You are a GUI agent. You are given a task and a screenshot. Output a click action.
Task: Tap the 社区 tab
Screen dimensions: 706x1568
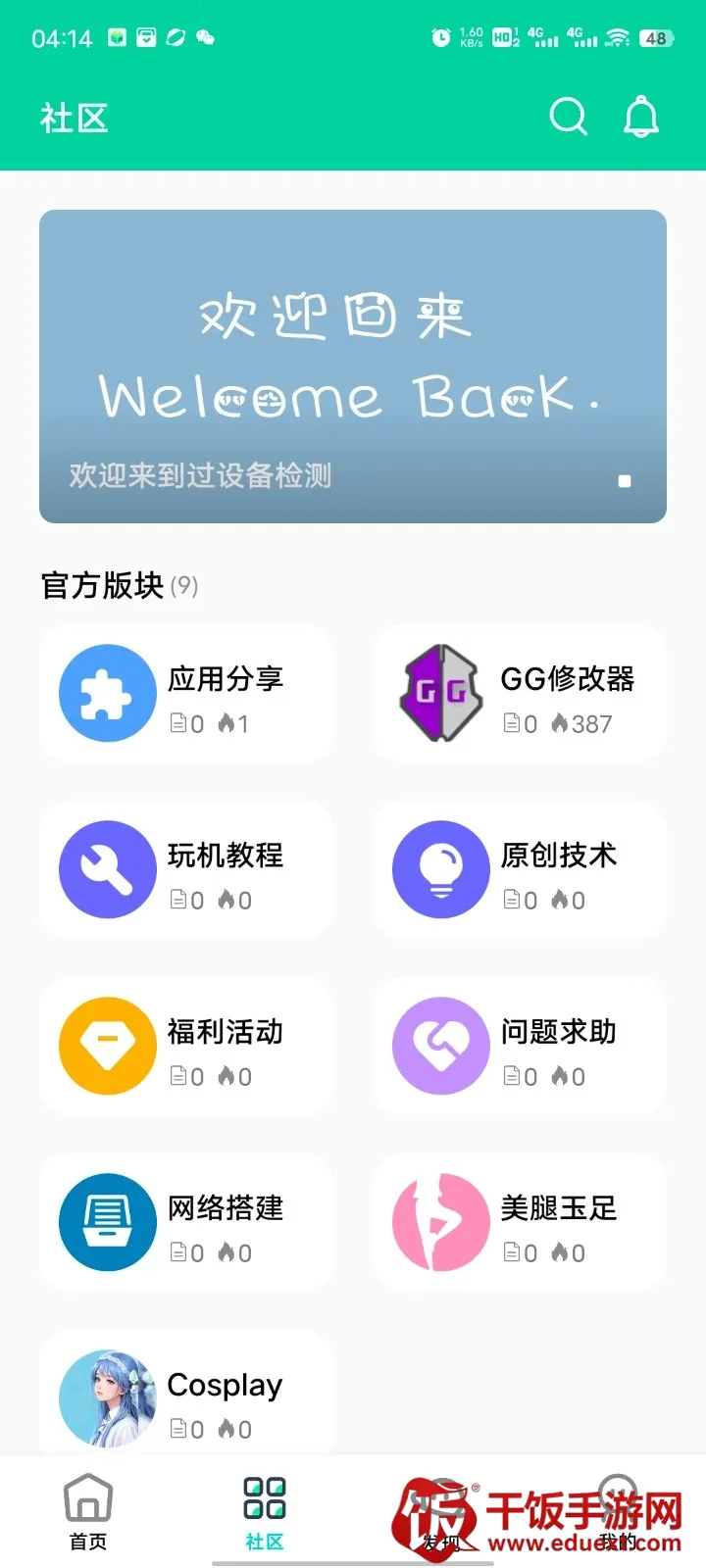[265, 1512]
